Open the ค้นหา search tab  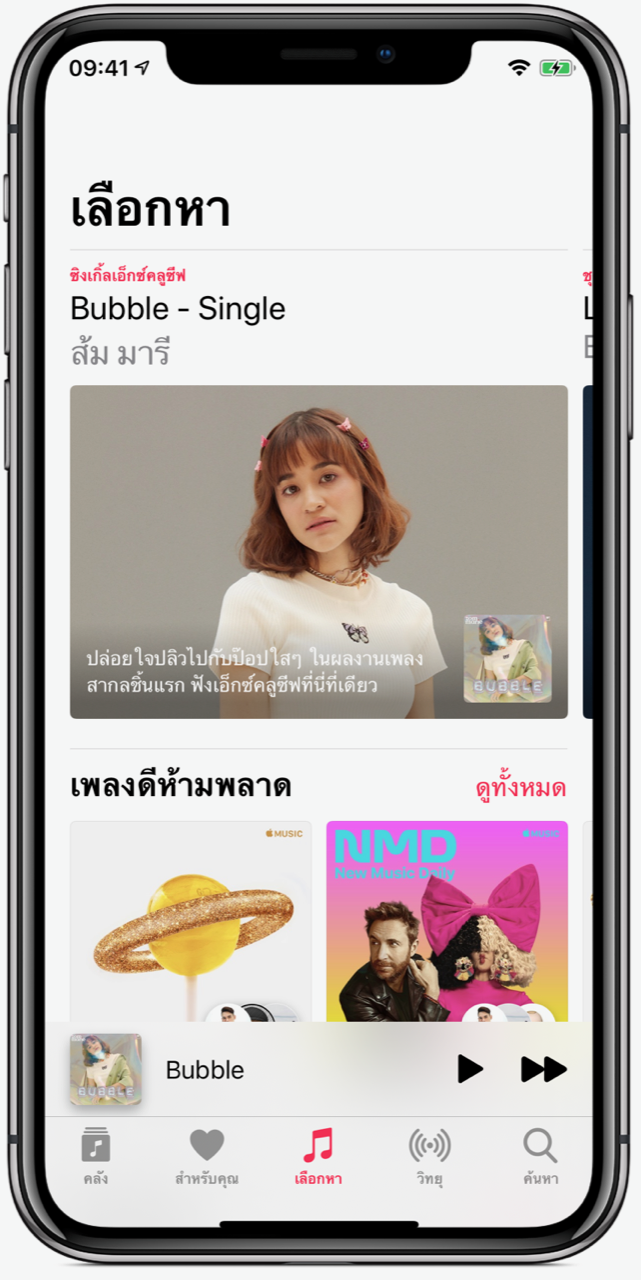click(x=540, y=1156)
